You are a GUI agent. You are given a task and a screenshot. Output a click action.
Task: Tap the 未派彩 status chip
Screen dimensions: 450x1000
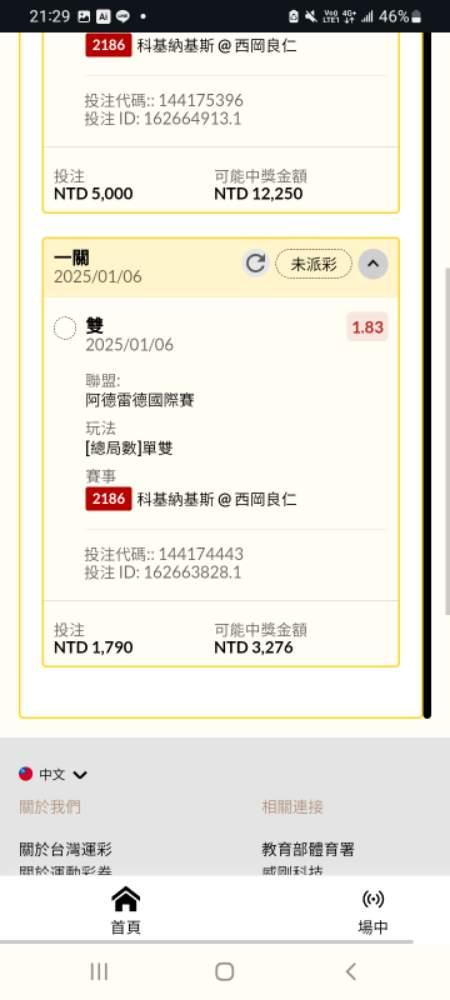(x=314, y=264)
